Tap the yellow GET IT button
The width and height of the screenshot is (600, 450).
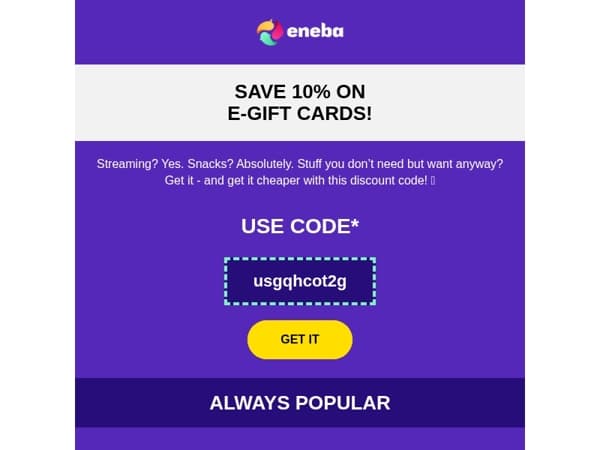point(299,340)
